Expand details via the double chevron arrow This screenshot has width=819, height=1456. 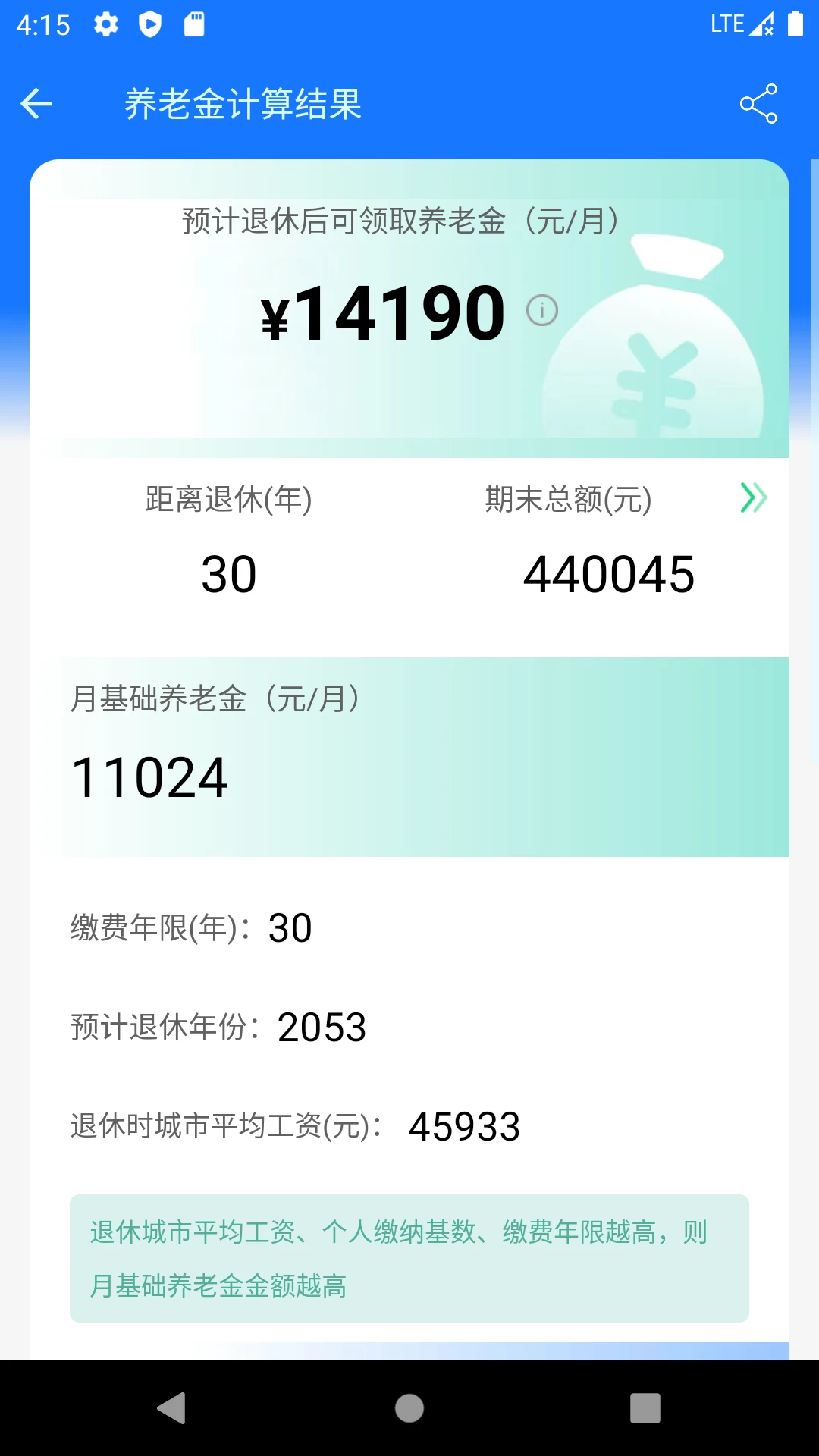(753, 498)
